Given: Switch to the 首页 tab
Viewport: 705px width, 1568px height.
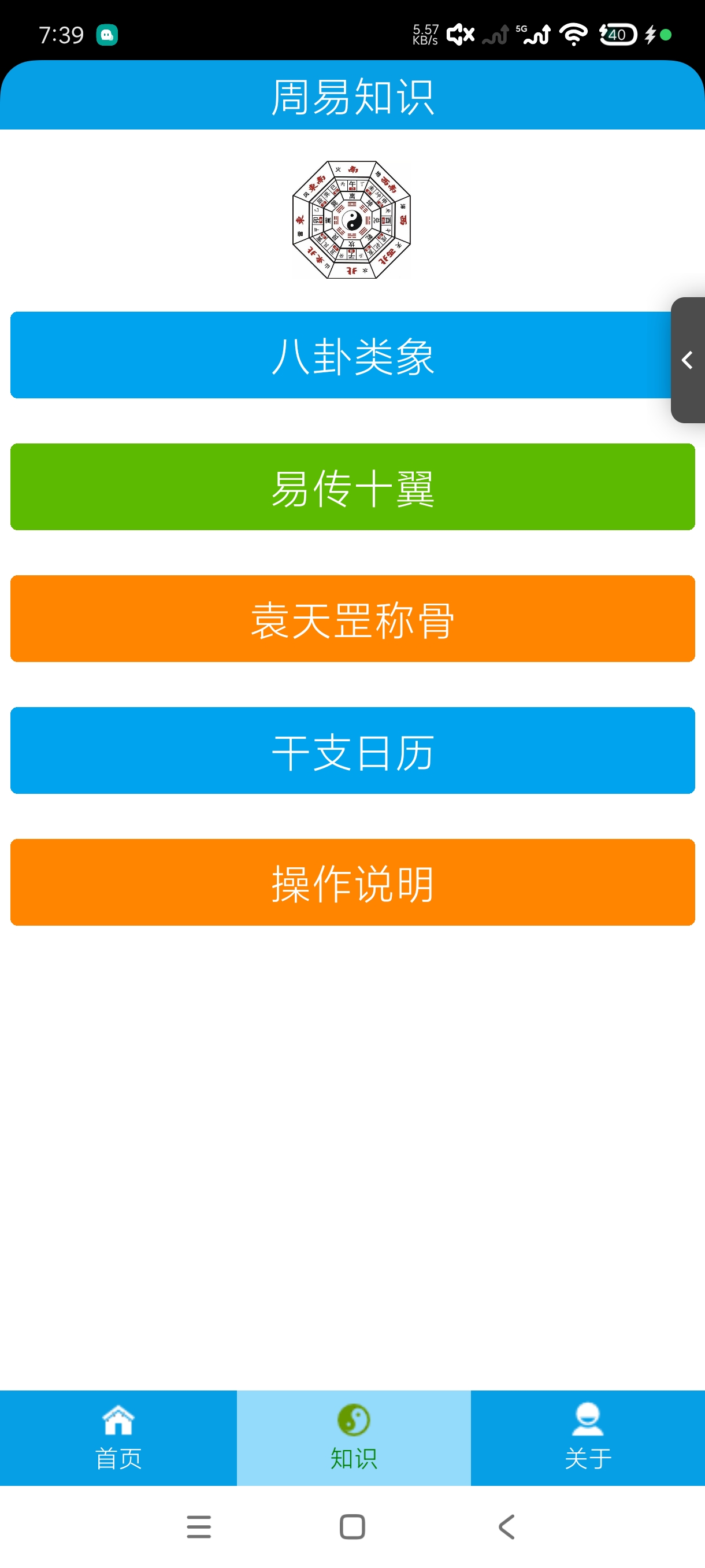Looking at the screenshot, I should [x=118, y=1438].
